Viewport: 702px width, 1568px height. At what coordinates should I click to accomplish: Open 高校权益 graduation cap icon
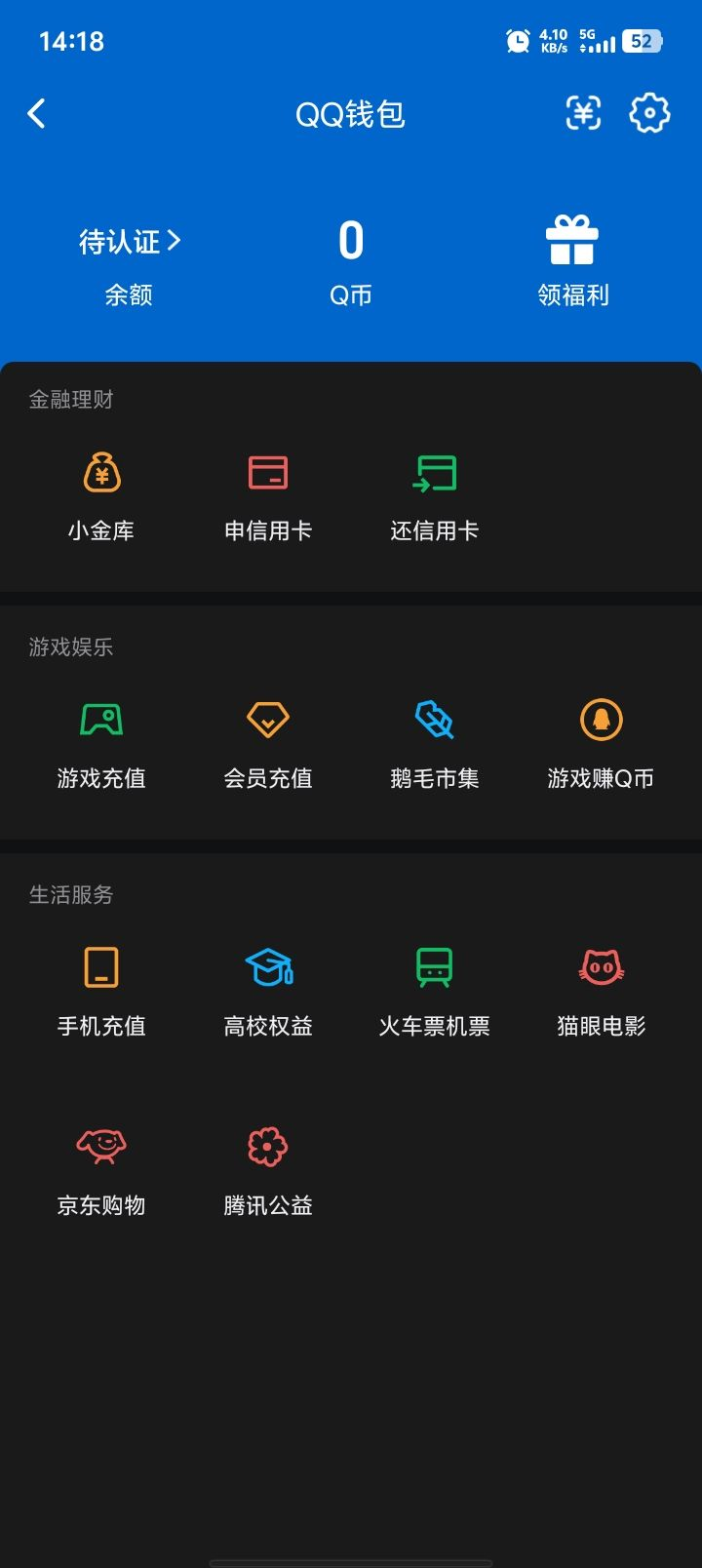tap(268, 966)
